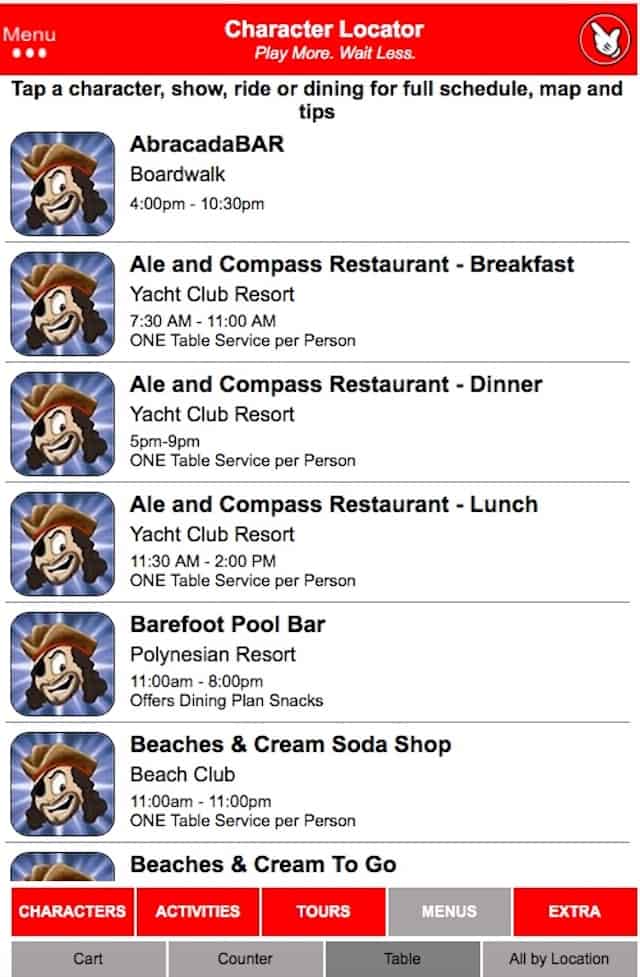The height and width of the screenshot is (977, 640).
Task: View Beaches & Cream Soda Shop schedule
Action: 320,782
